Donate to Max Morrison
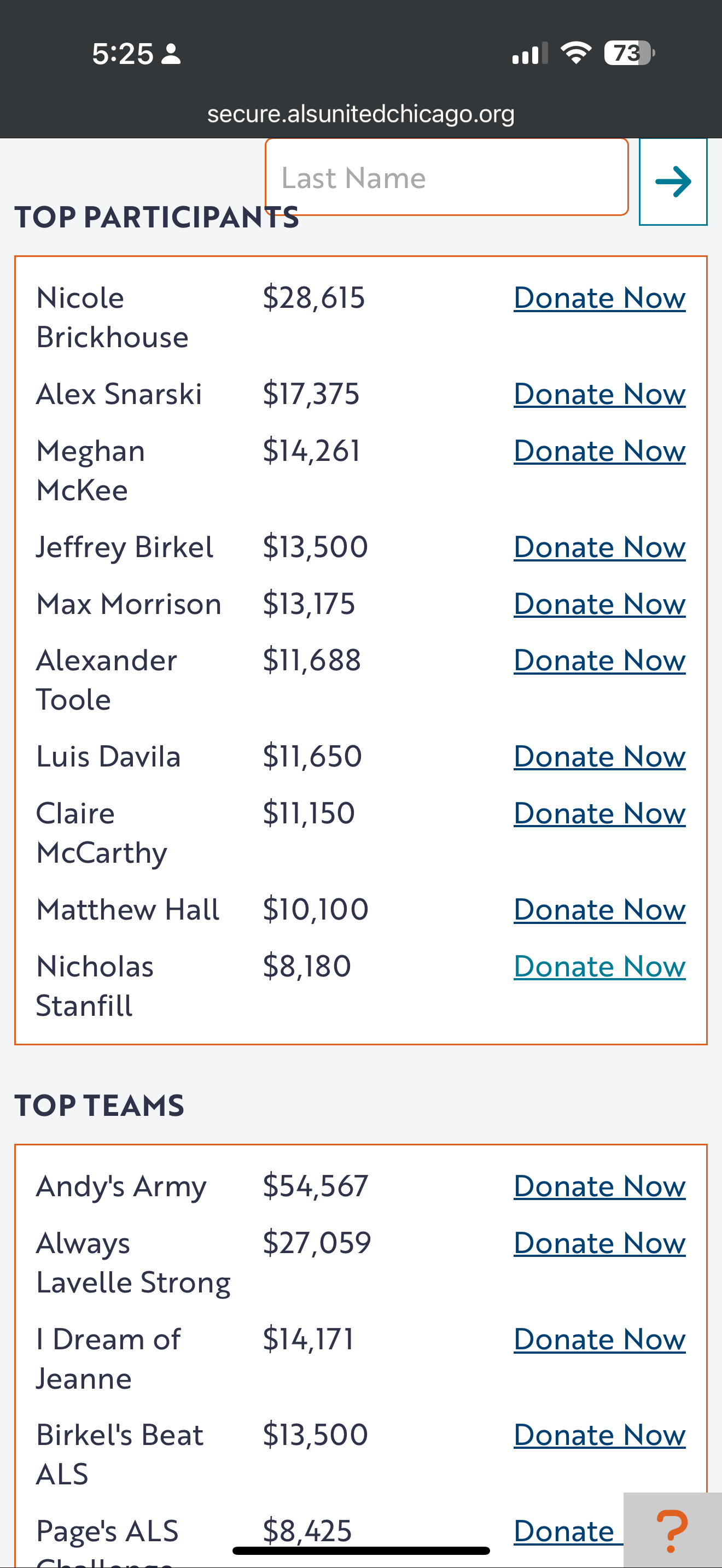This screenshot has height=1568, width=722. click(599, 605)
